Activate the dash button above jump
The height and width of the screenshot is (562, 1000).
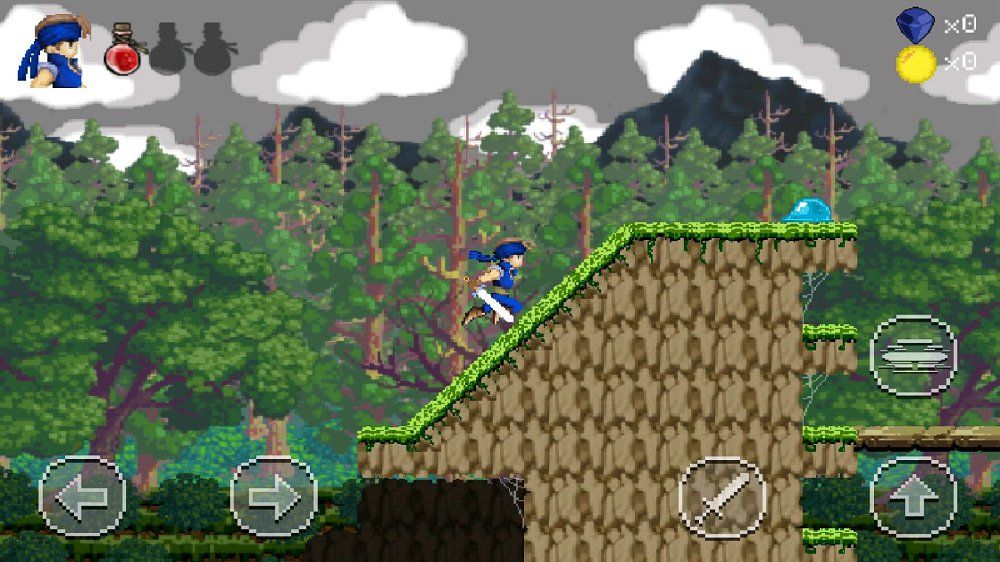coord(913,356)
